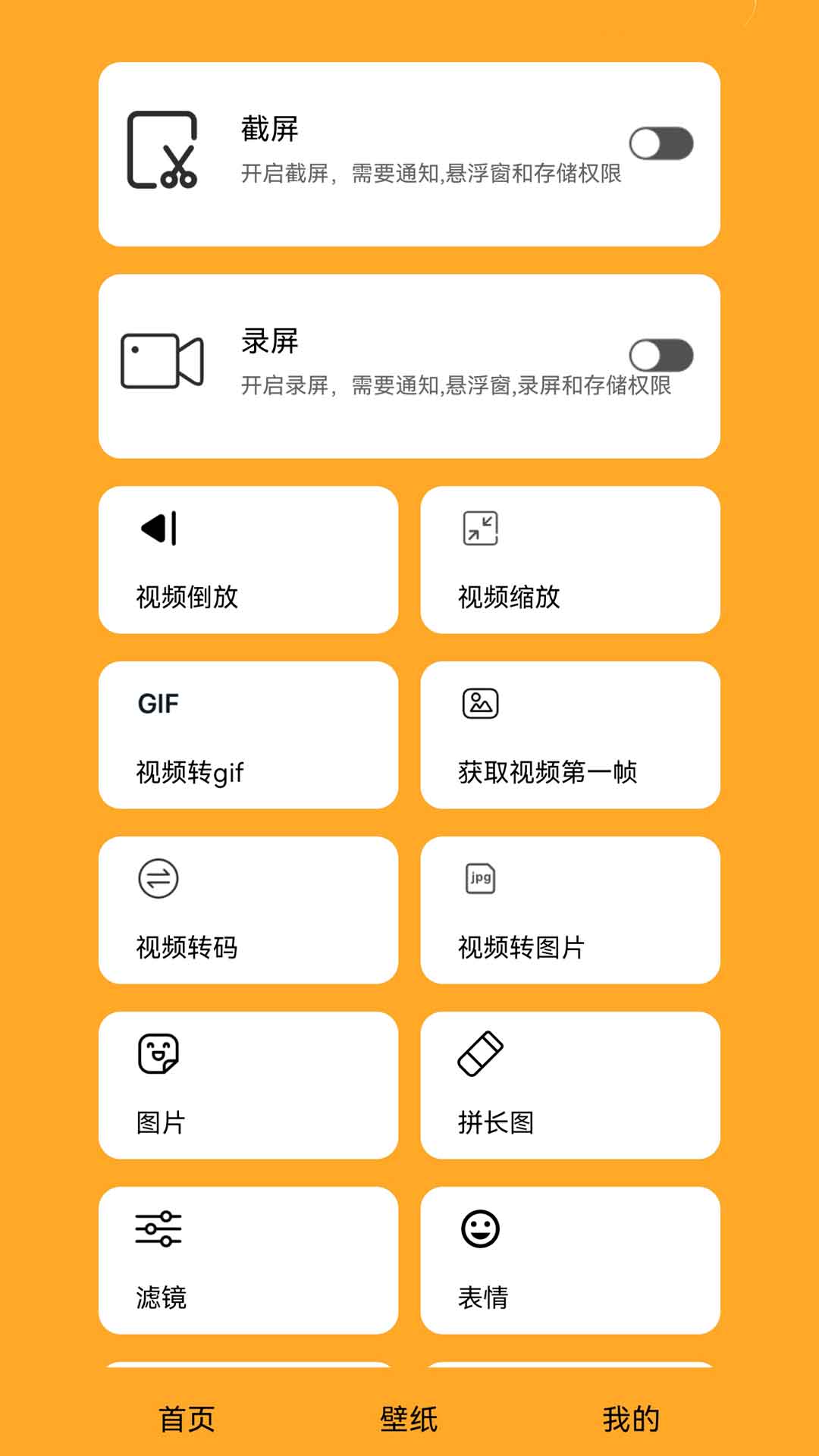Turn on the 录屏 screen recording switch
The height and width of the screenshot is (1456, 819).
pyautogui.click(x=662, y=353)
